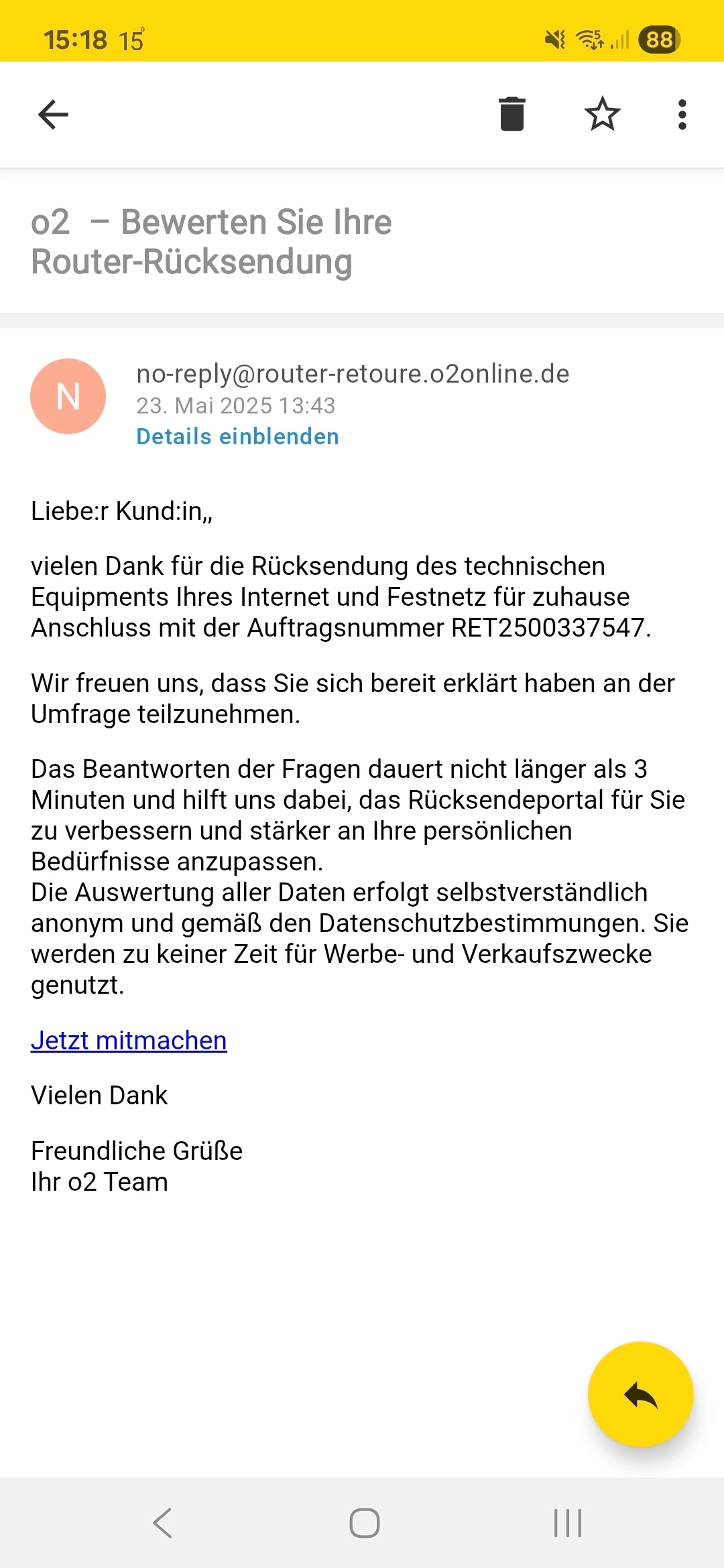
Task: Go back to the inbox
Action: pos(53,115)
